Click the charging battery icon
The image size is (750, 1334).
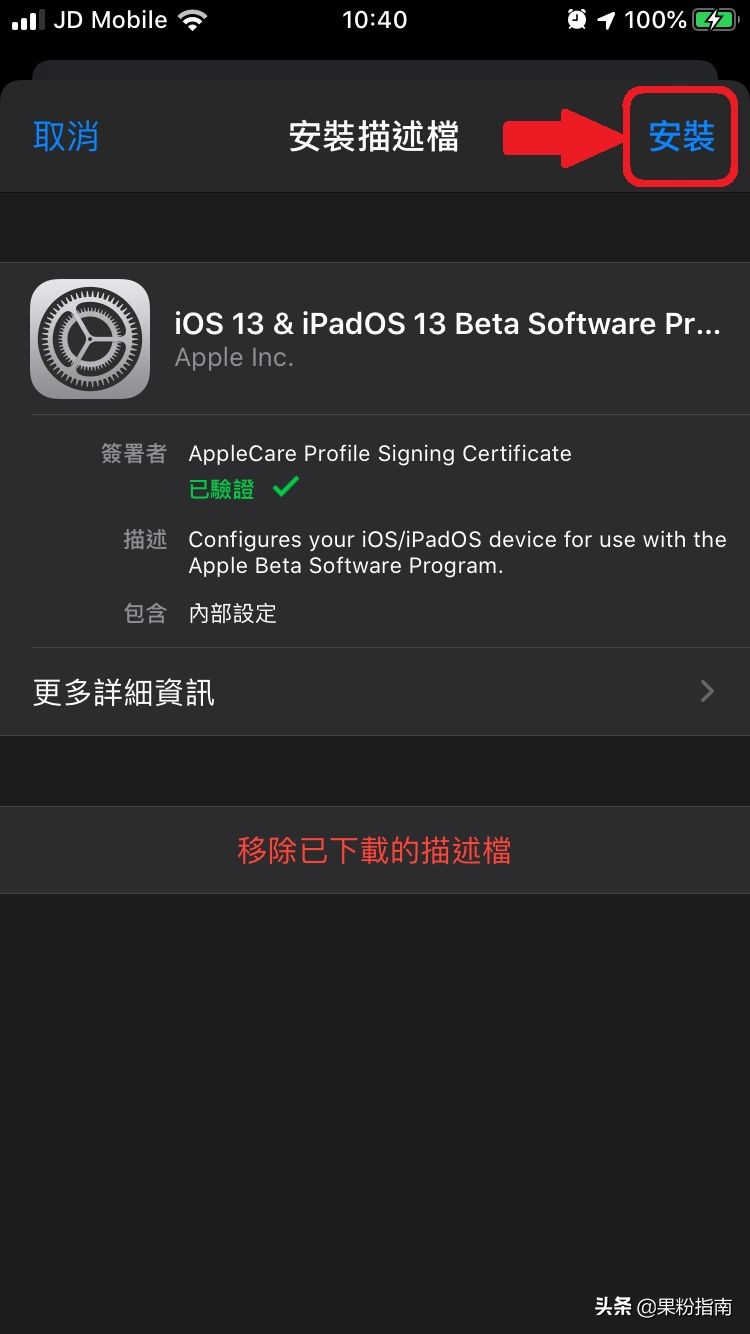tap(716, 18)
